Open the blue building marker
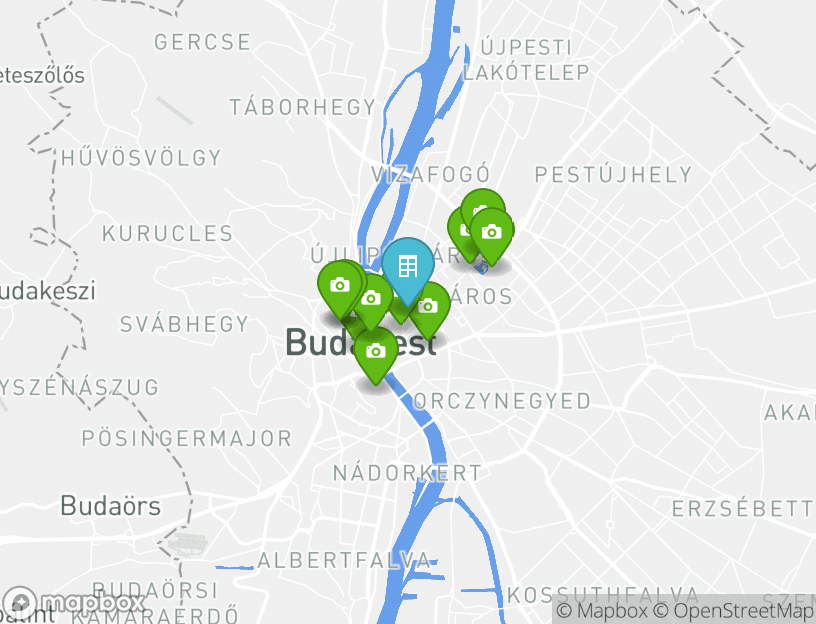The width and height of the screenshot is (816, 624). pos(407,266)
